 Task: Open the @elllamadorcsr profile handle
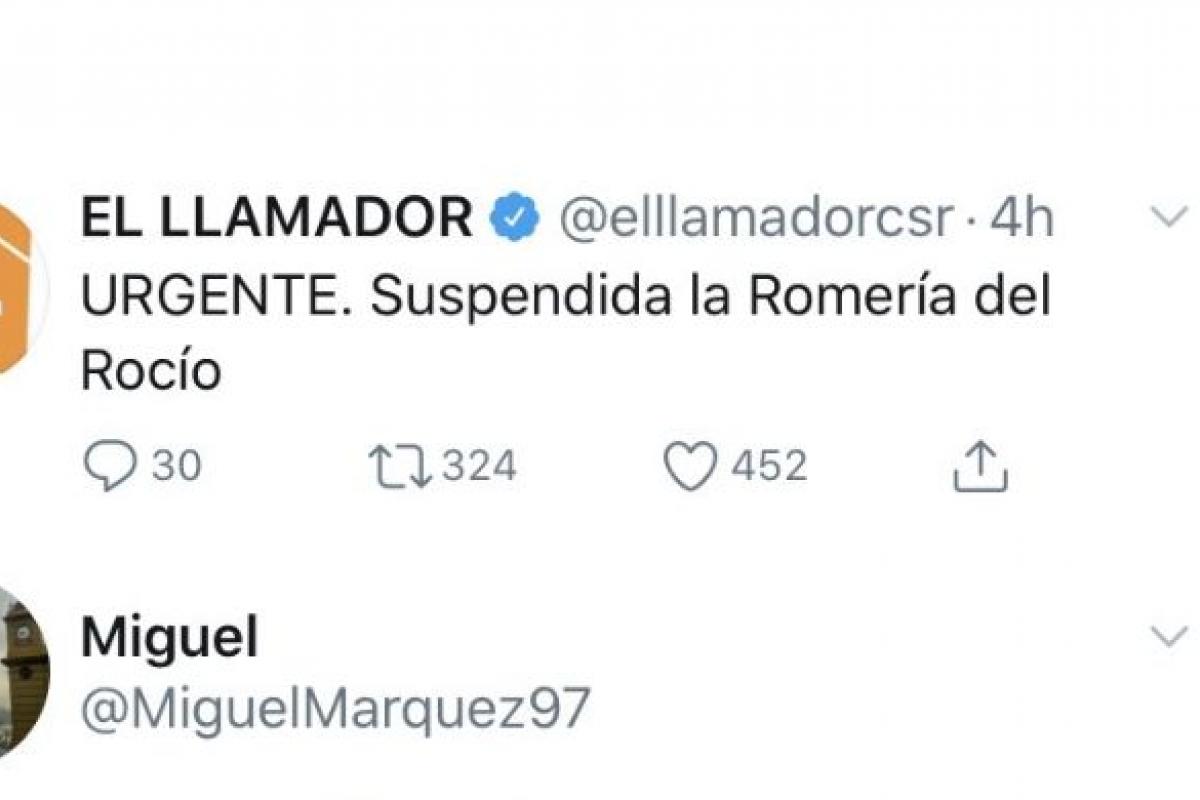coord(755,219)
